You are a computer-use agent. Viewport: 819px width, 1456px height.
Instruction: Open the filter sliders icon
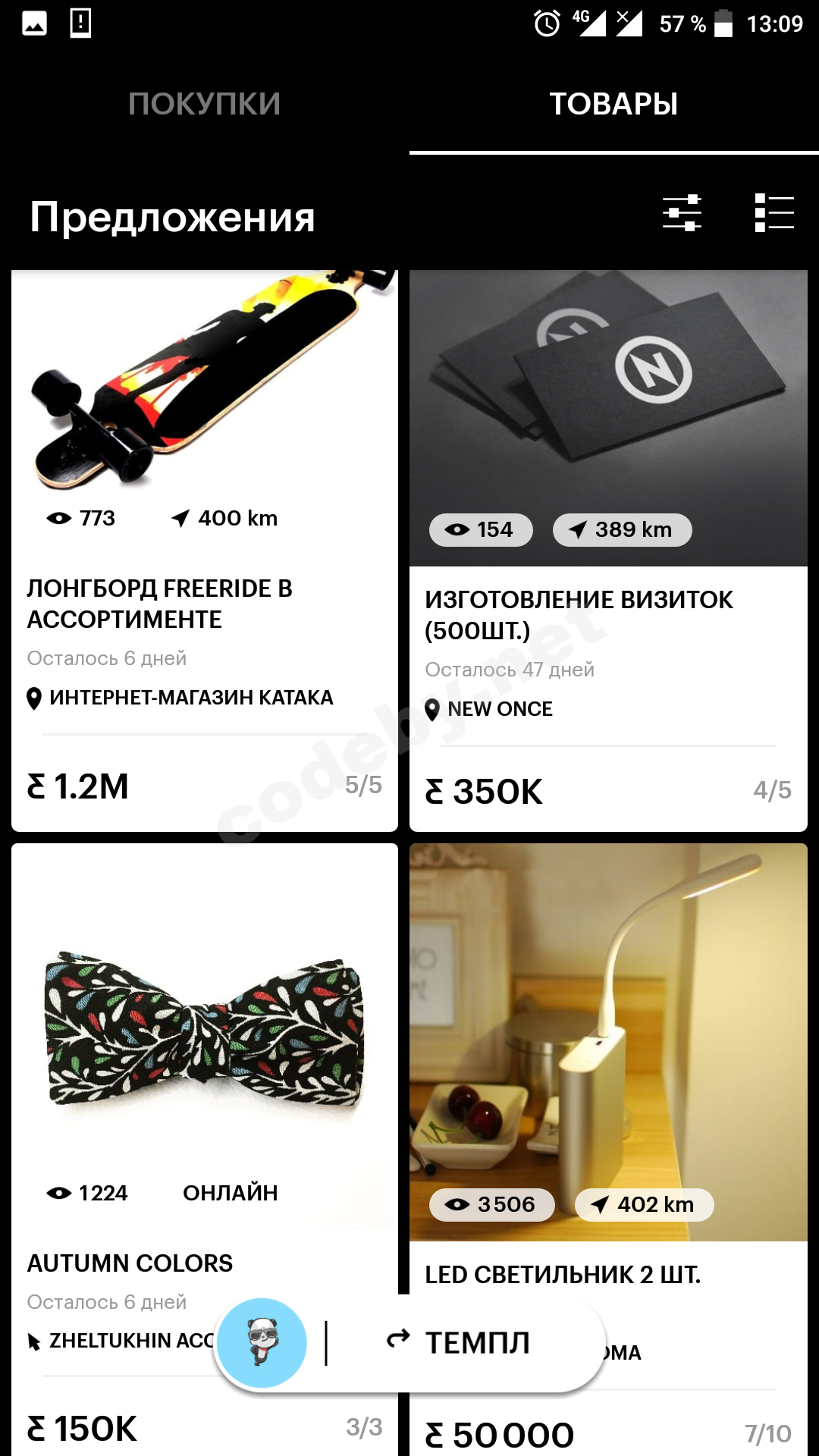(x=682, y=213)
